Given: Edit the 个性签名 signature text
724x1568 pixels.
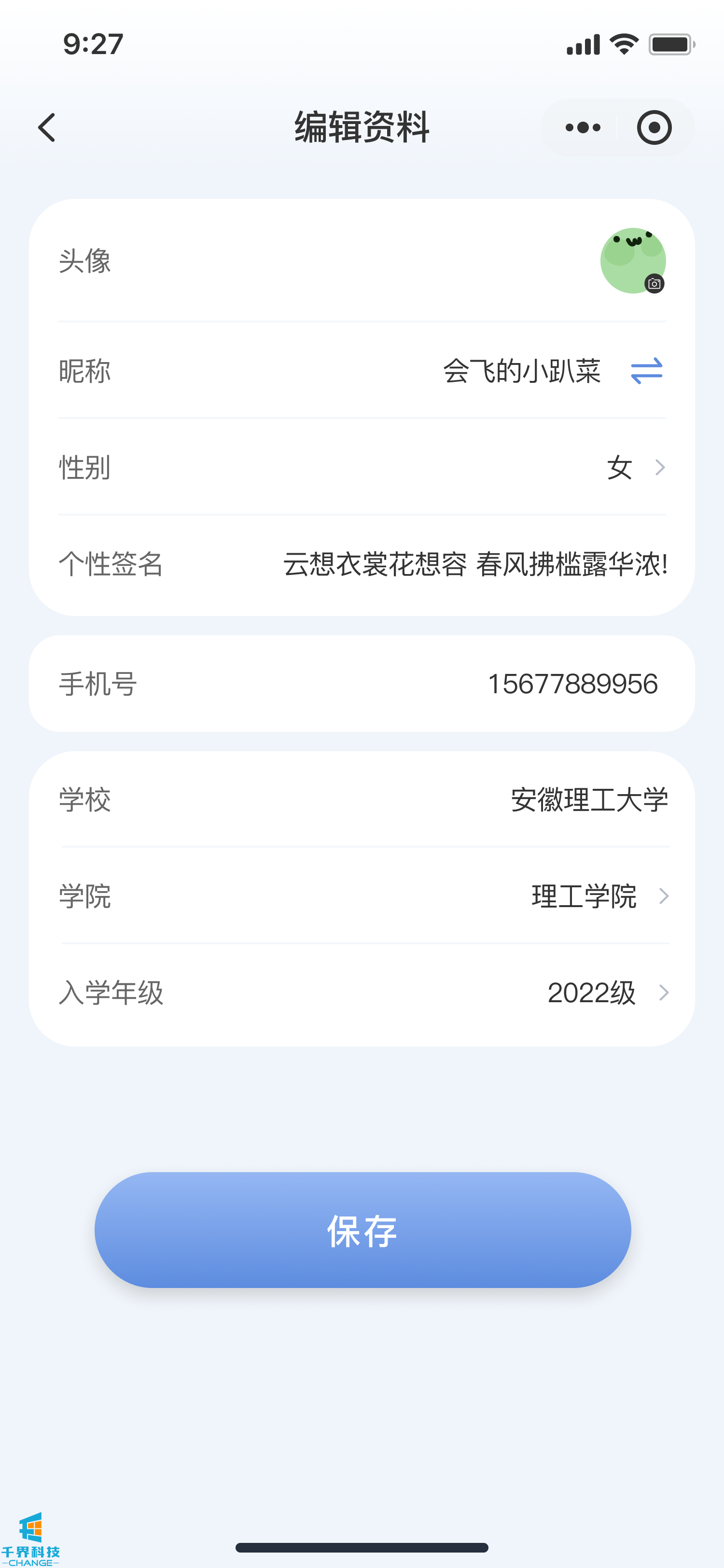Looking at the screenshot, I should click(x=474, y=564).
